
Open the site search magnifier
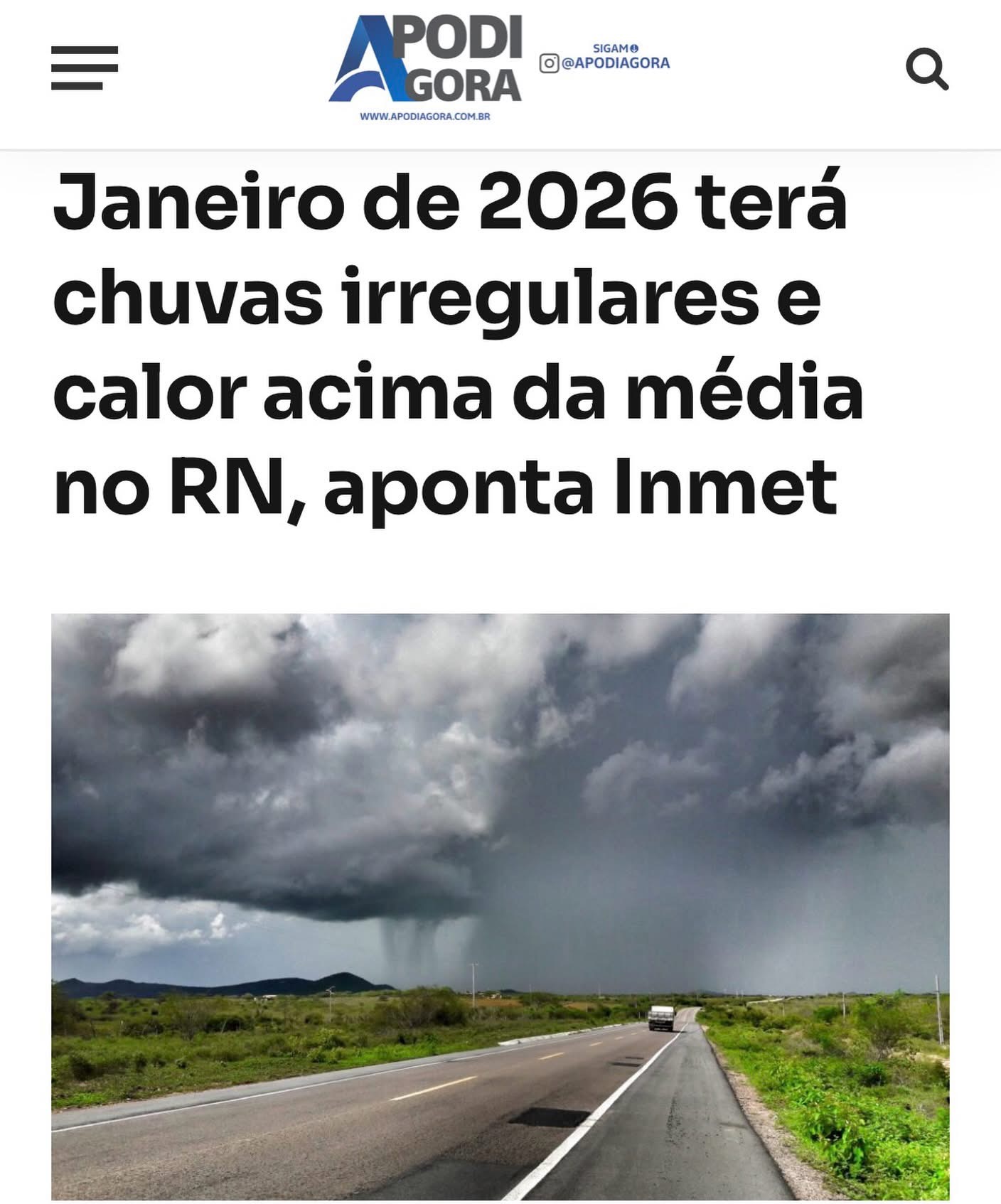click(x=926, y=69)
